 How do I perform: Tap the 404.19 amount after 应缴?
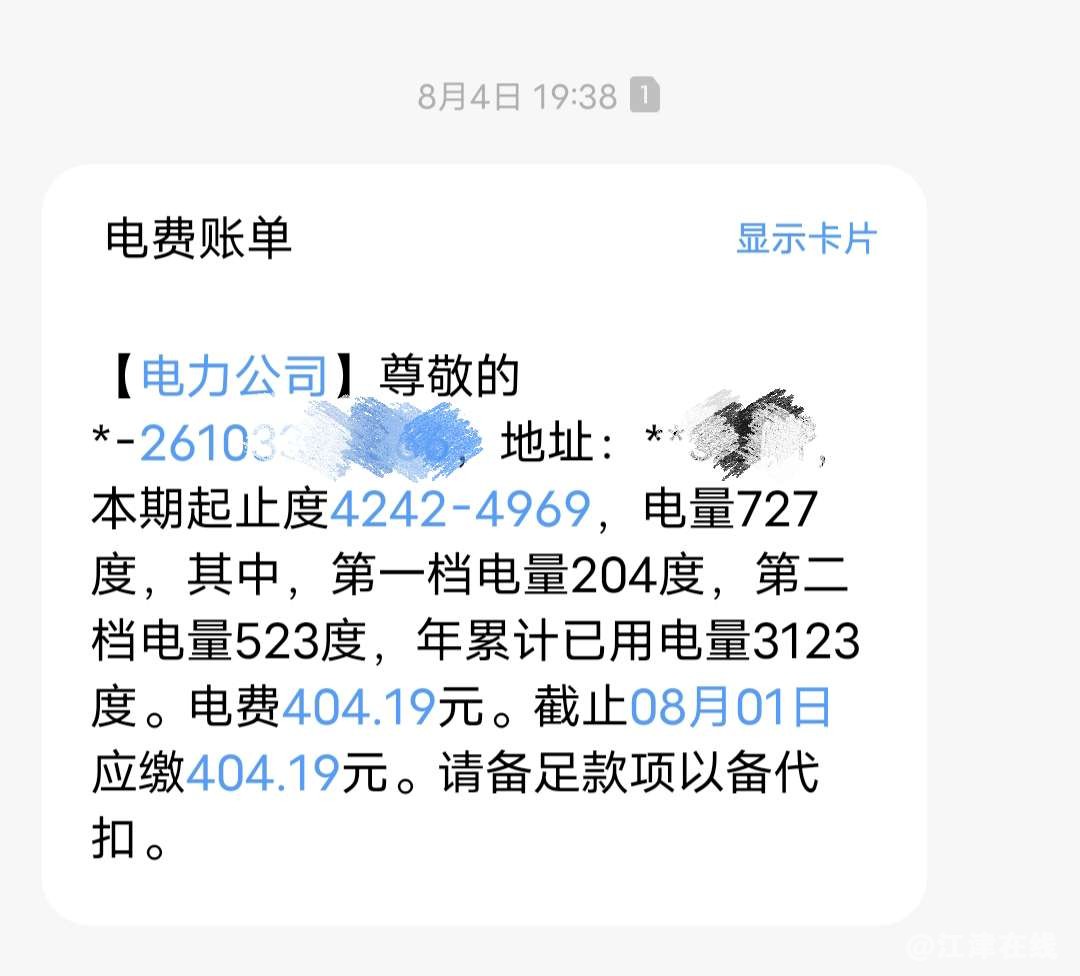[x=264, y=775]
